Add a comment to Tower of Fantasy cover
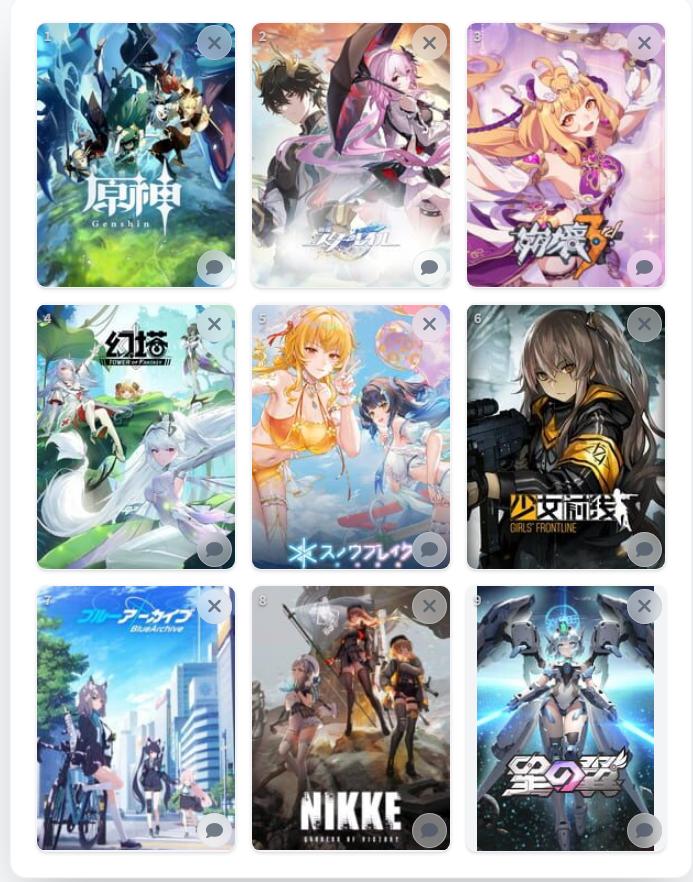The height and width of the screenshot is (882, 693). pos(214,549)
